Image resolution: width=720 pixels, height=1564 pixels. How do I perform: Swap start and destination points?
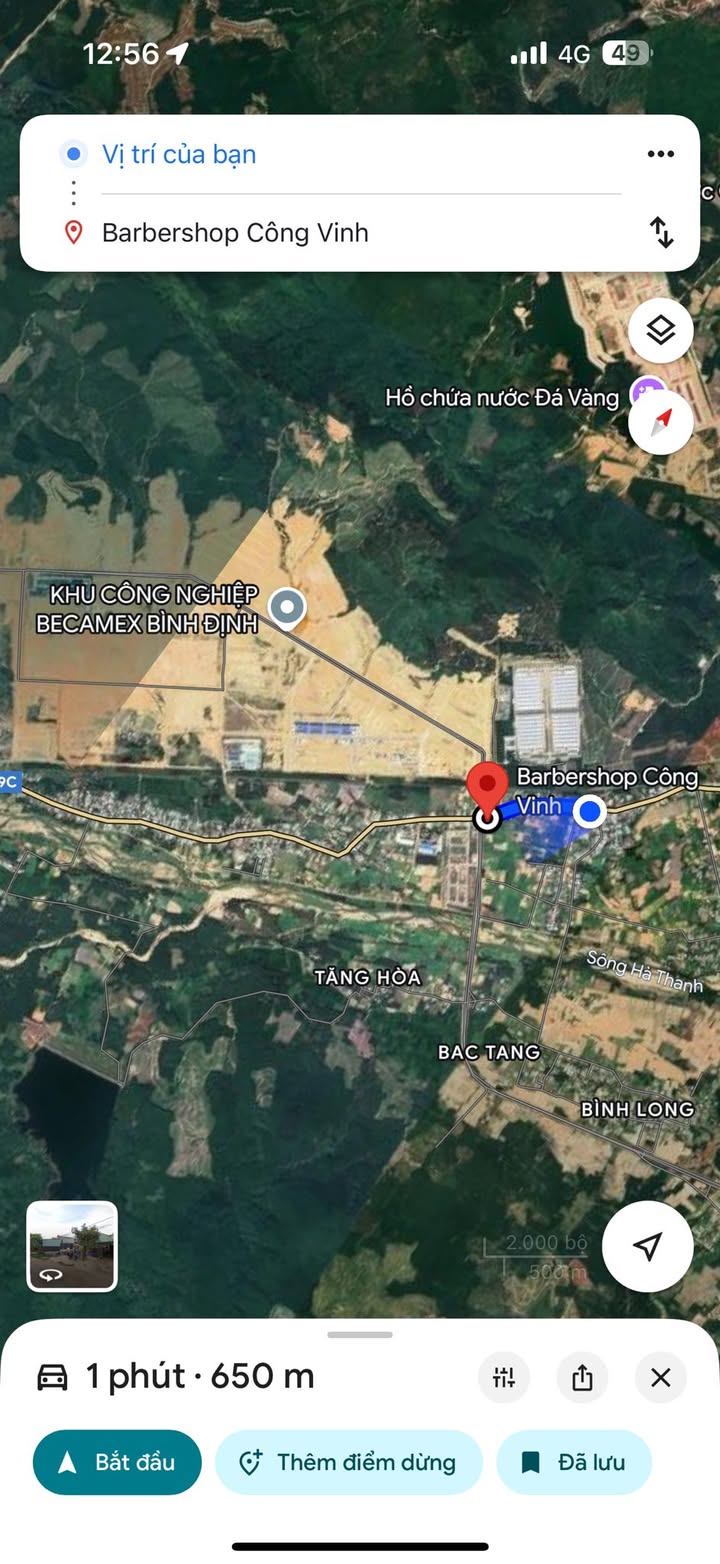661,232
